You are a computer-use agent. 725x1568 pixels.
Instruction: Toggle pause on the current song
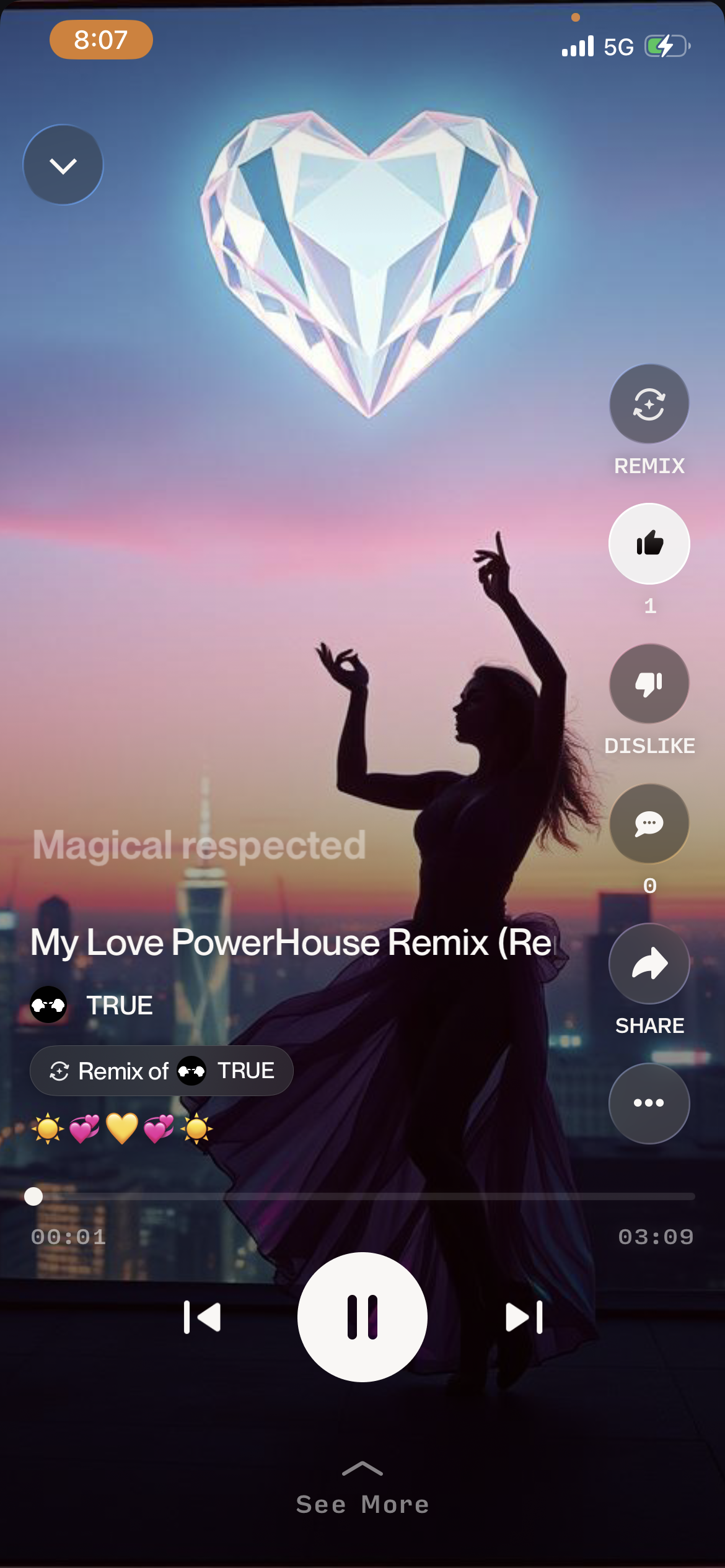coord(362,1317)
